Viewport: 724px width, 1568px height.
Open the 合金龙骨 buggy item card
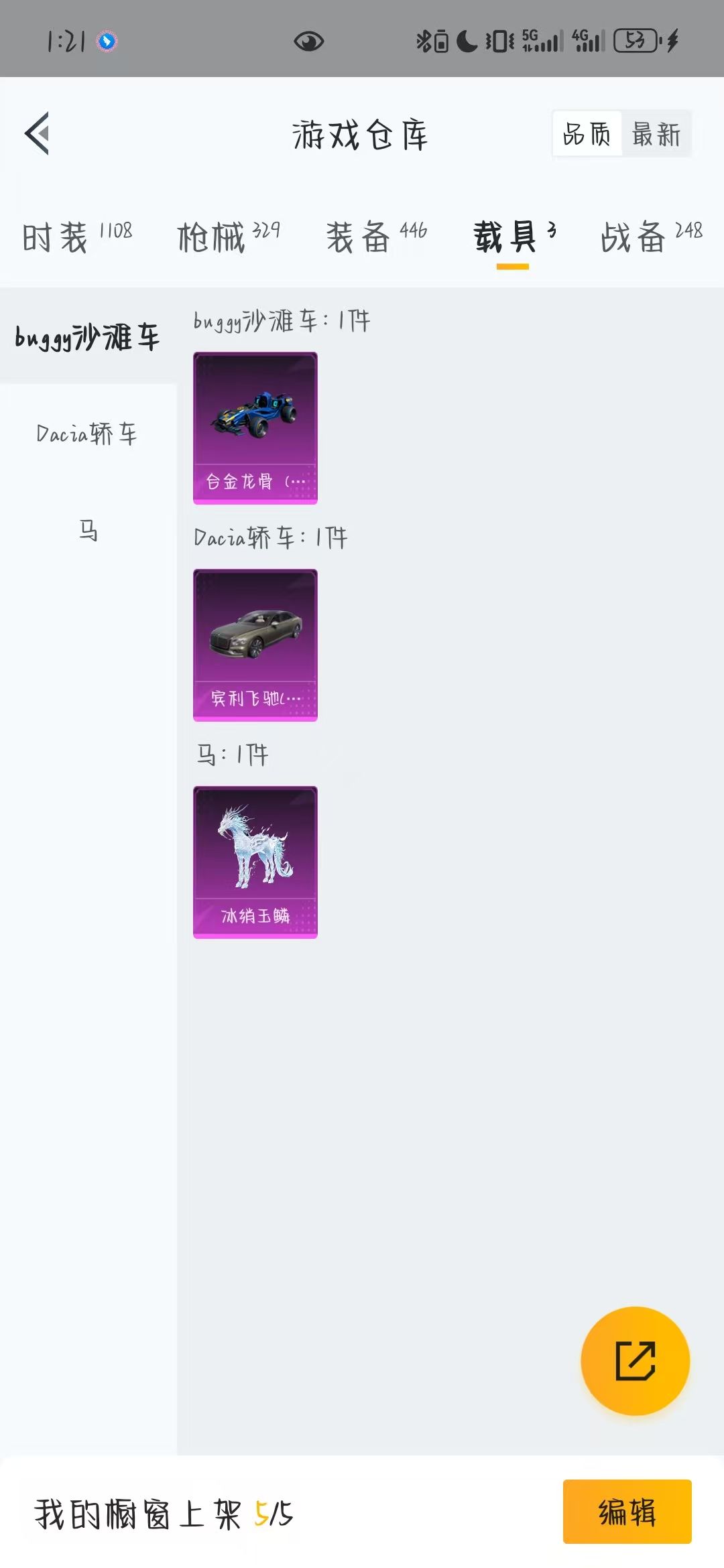pyautogui.click(x=255, y=428)
